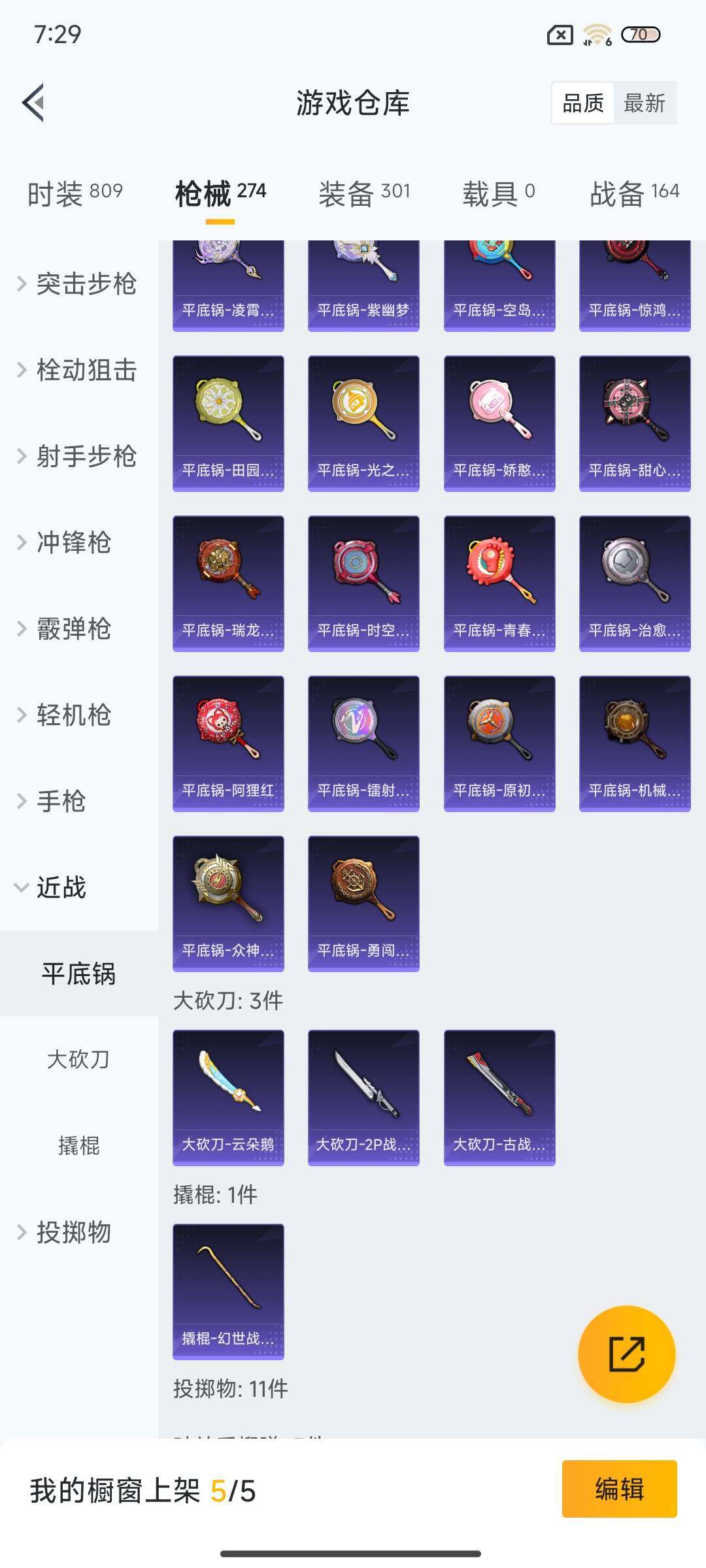
Task: Select 大砍刀 in the sidebar
Action: click(78, 1059)
